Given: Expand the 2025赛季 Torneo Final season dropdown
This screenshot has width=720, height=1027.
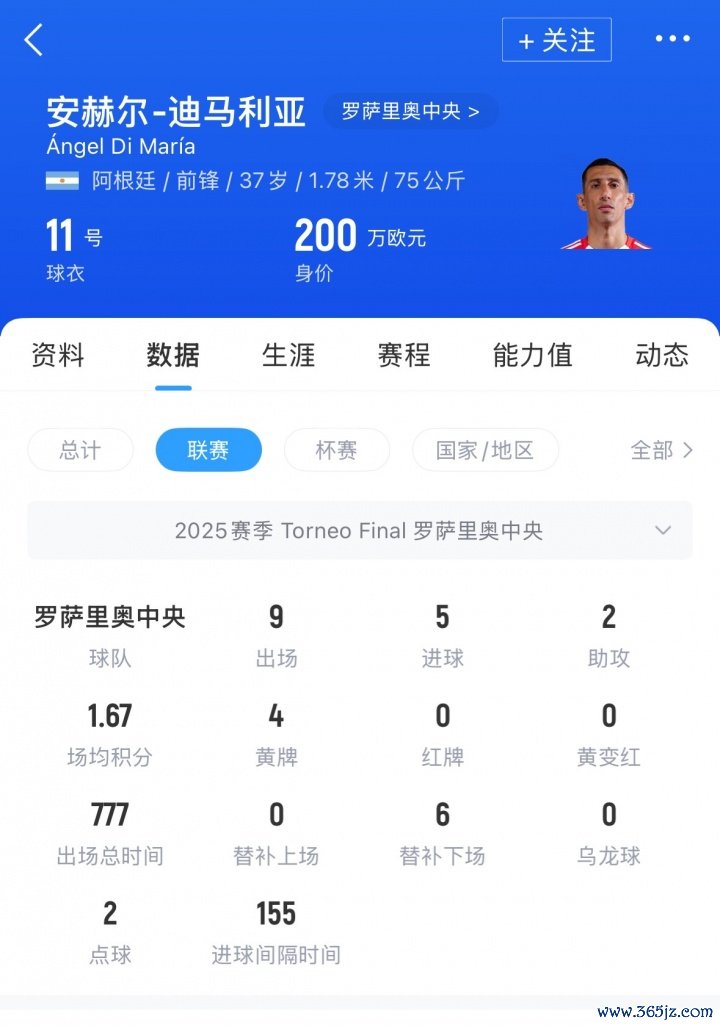Looking at the screenshot, I should pyautogui.click(x=360, y=530).
